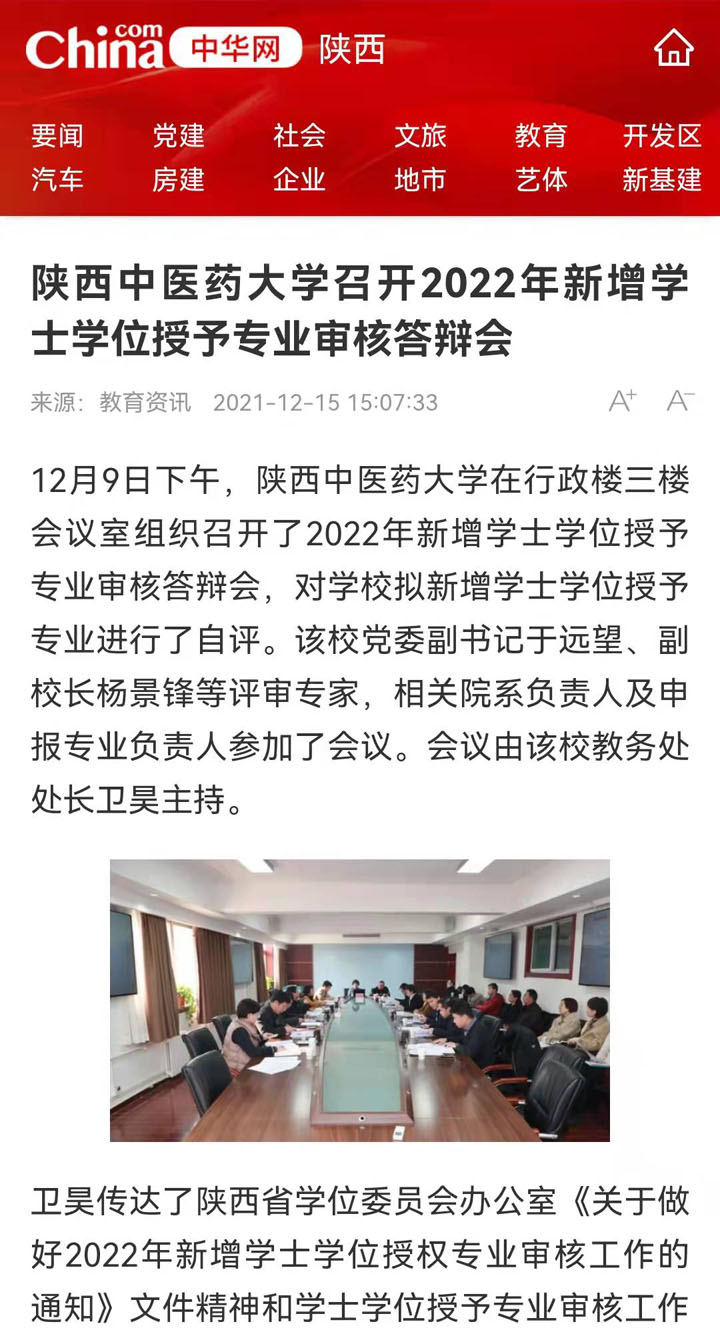
Task: Open the 要闻 news section
Action: (57, 136)
